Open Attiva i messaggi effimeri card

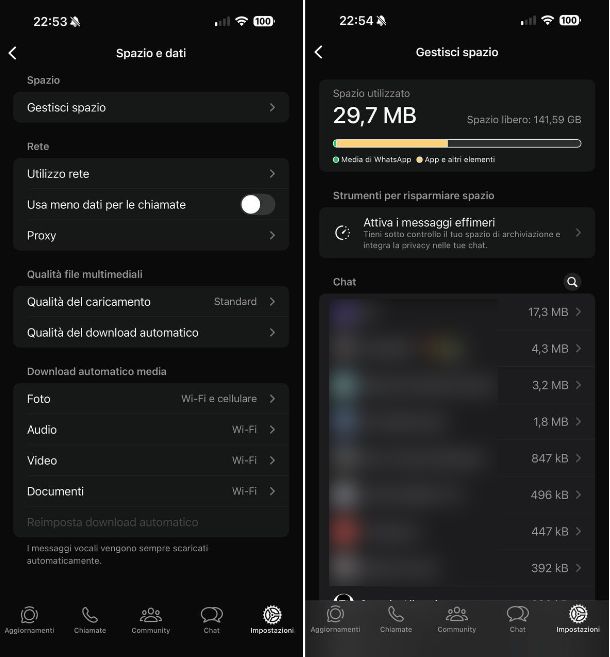(457, 232)
